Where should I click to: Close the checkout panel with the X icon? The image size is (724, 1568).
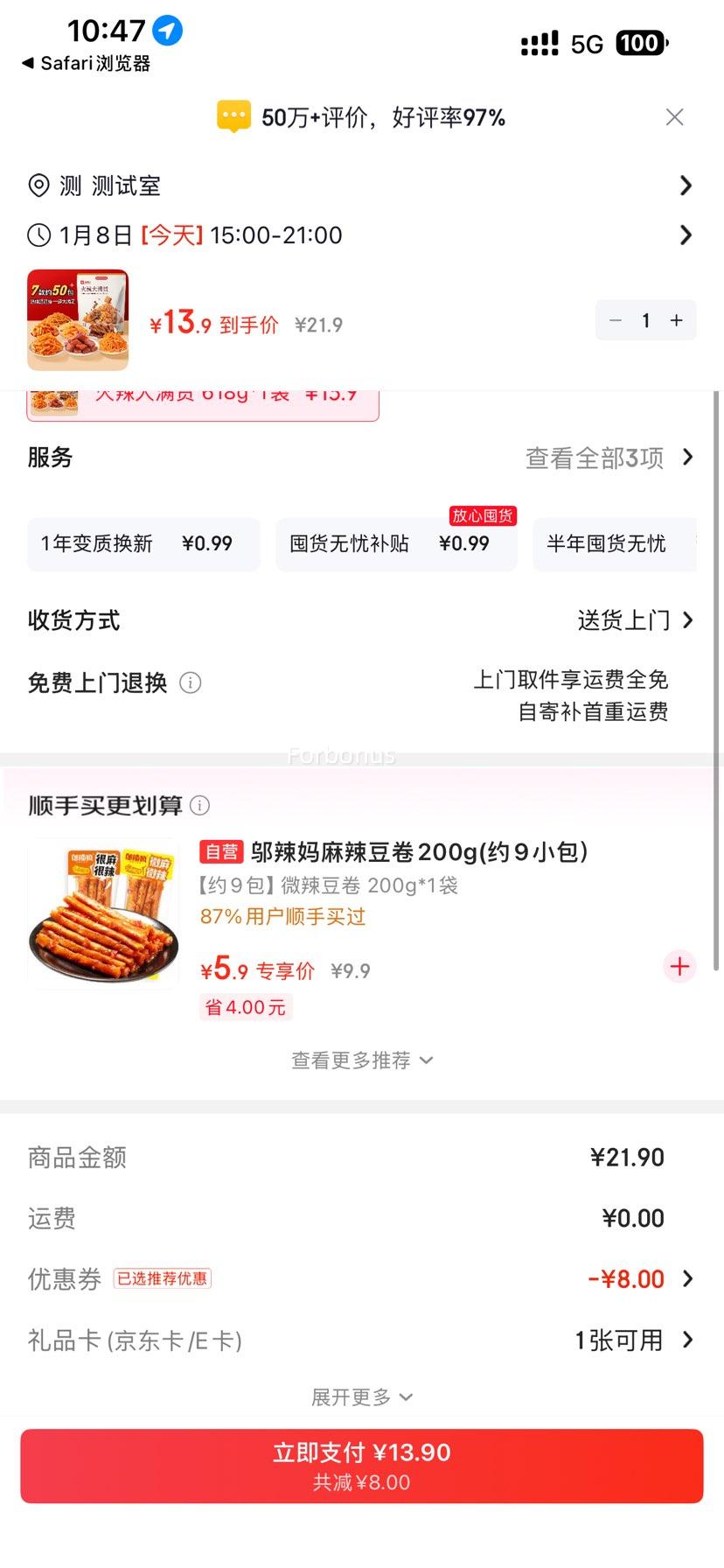674,116
